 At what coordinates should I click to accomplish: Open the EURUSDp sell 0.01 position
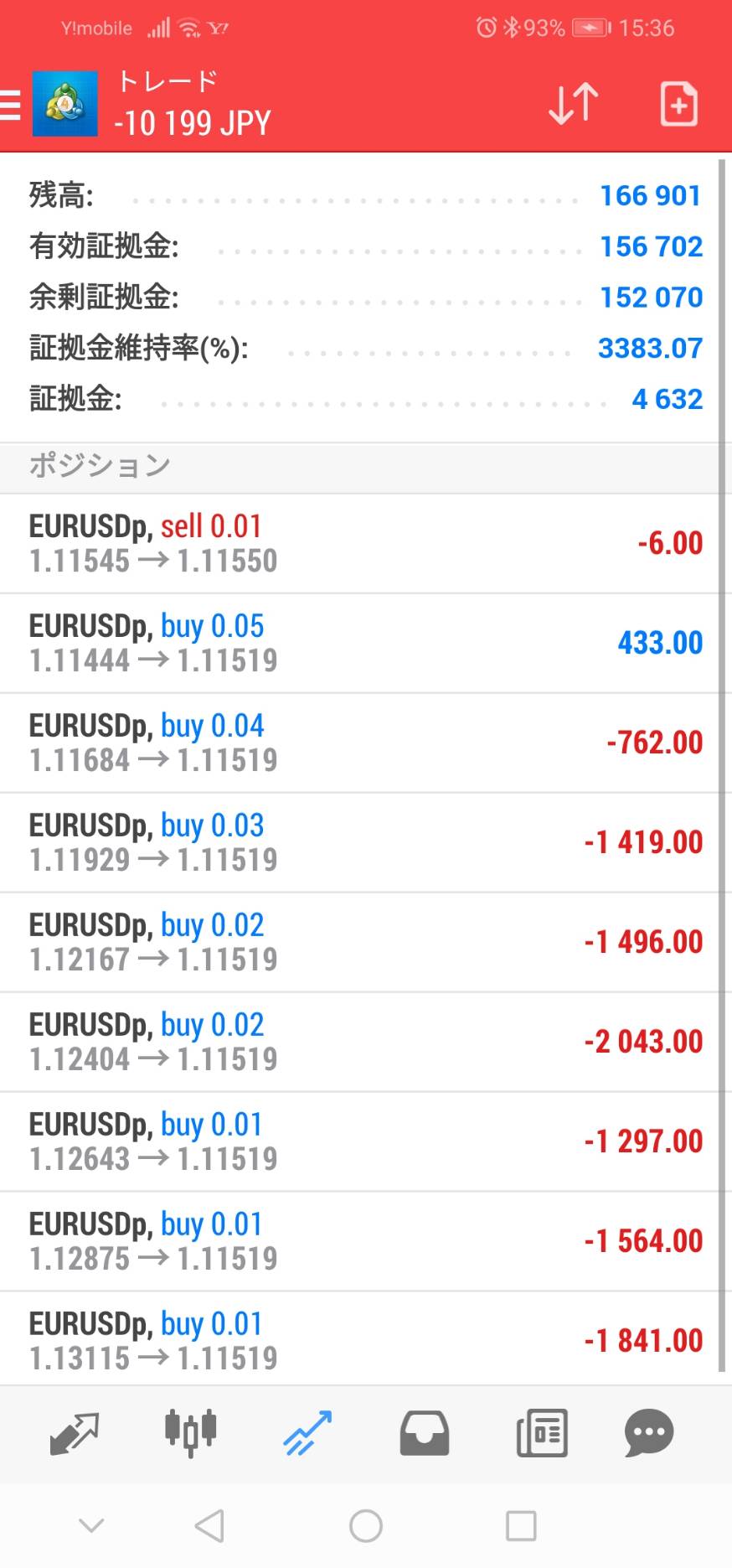tap(359, 543)
